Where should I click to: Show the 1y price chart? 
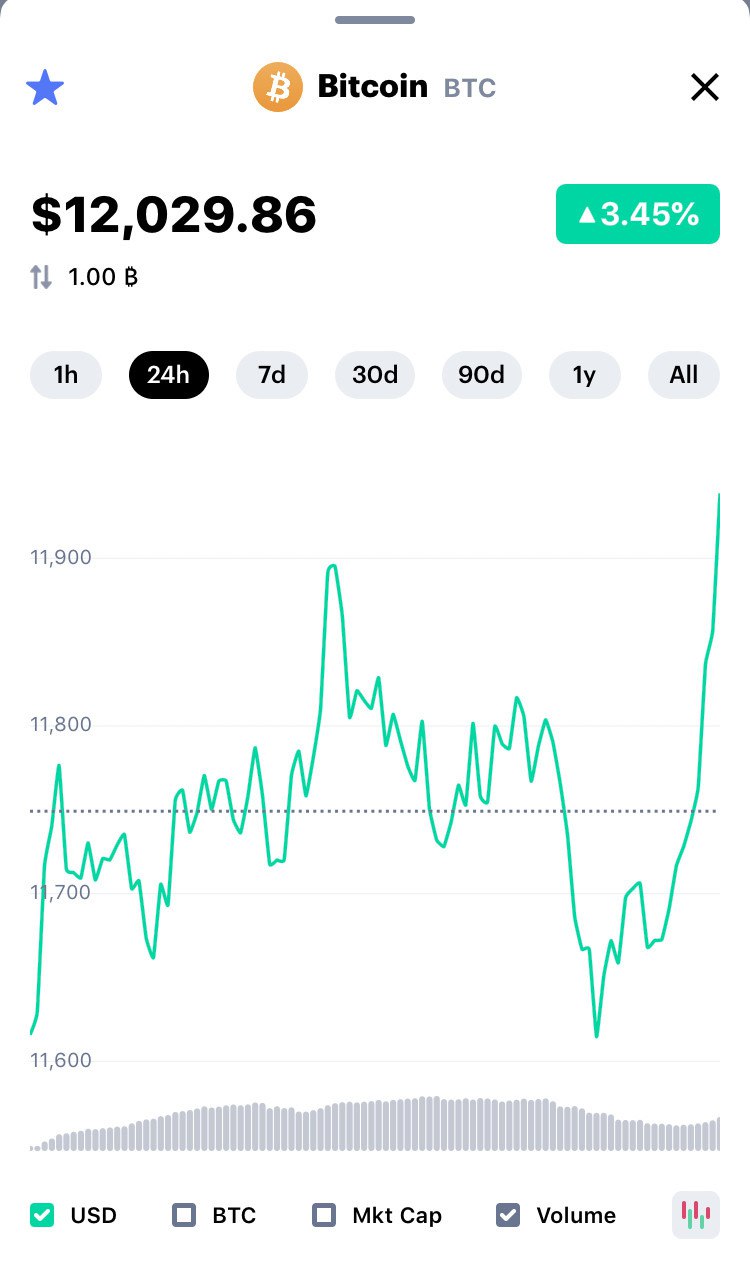point(585,375)
